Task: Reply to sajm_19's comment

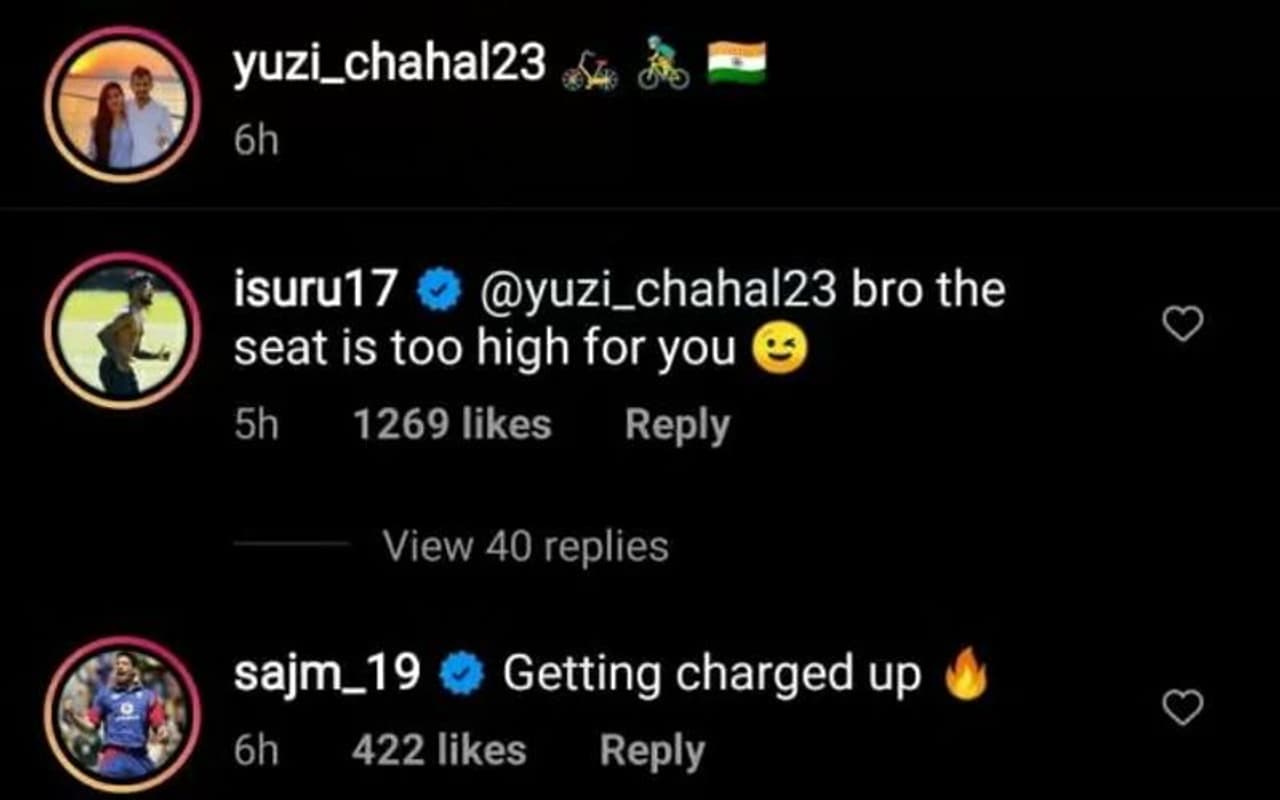Action: pyautogui.click(x=652, y=751)
